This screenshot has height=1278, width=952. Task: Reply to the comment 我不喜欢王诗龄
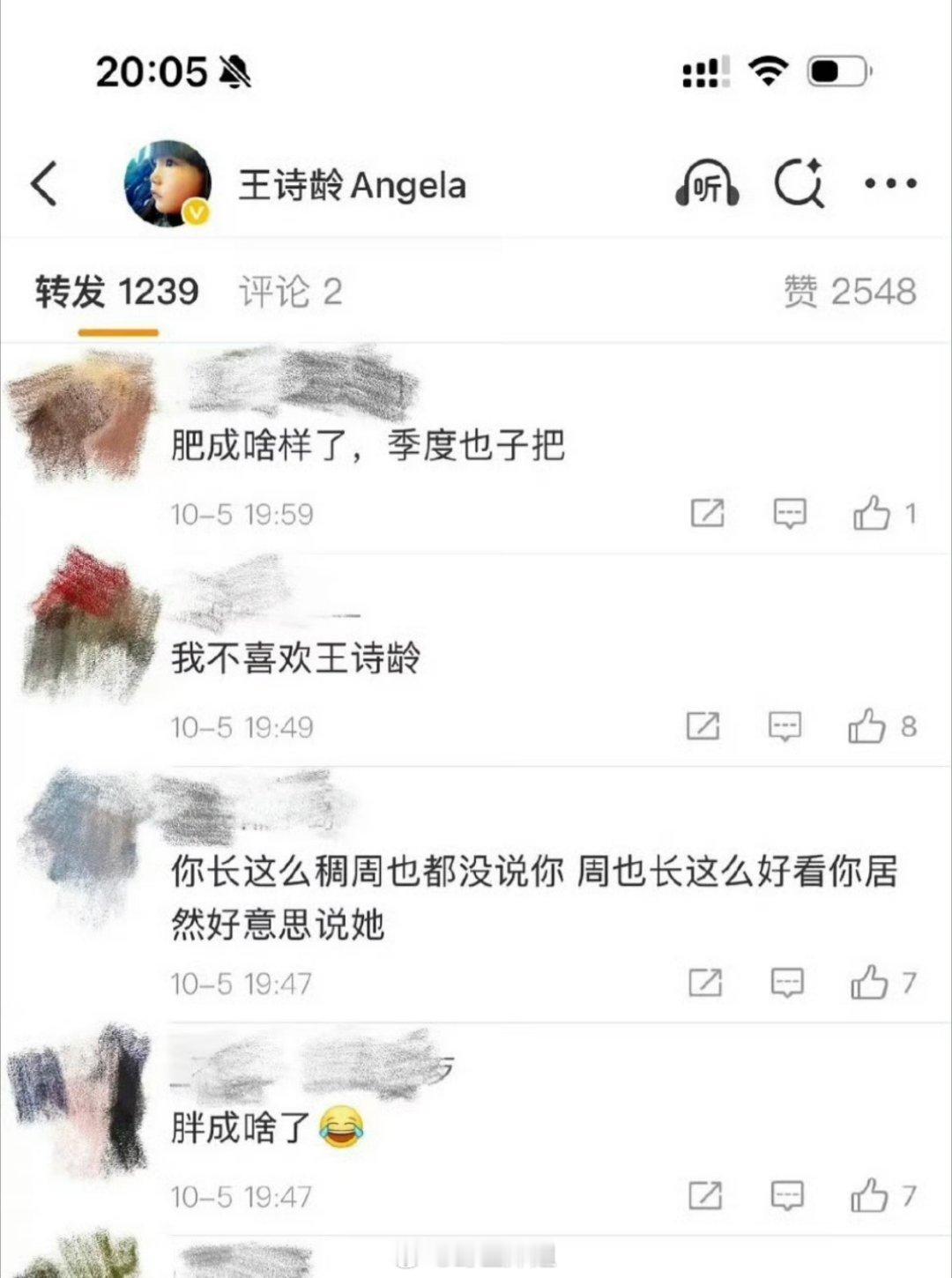click(785, 726)
